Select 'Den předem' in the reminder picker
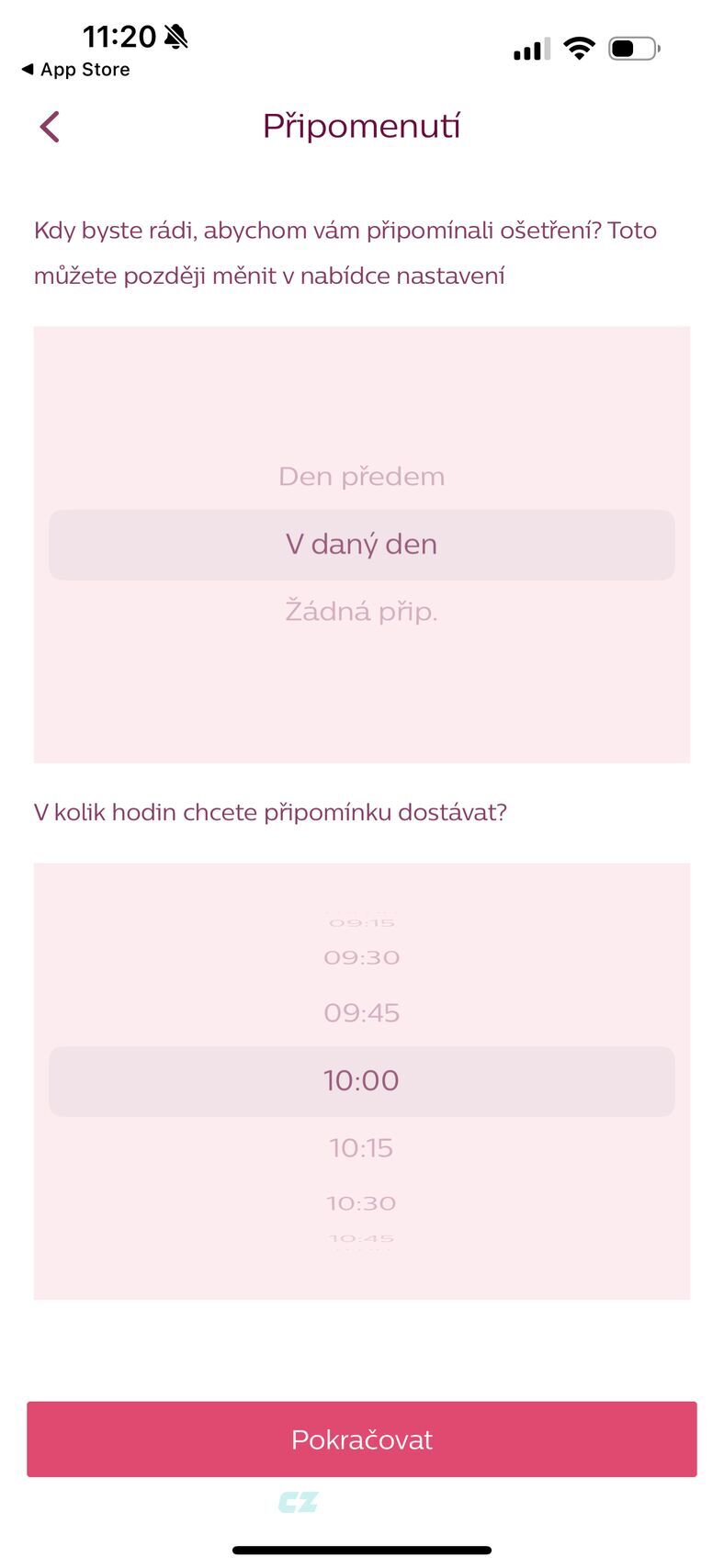724x1568 pixels. pyautogui.click(x=361, y=477)
